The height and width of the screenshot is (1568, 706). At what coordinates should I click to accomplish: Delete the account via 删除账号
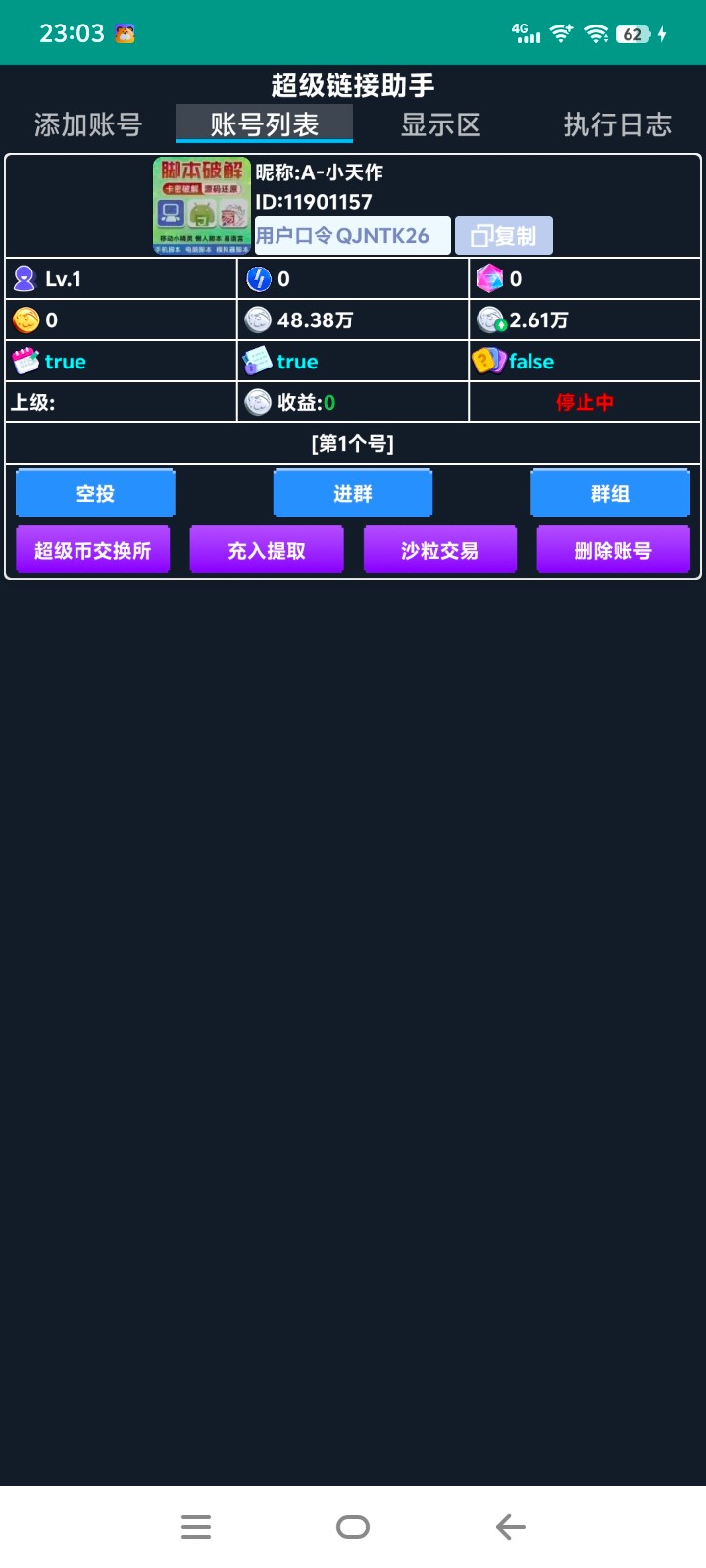613,550
